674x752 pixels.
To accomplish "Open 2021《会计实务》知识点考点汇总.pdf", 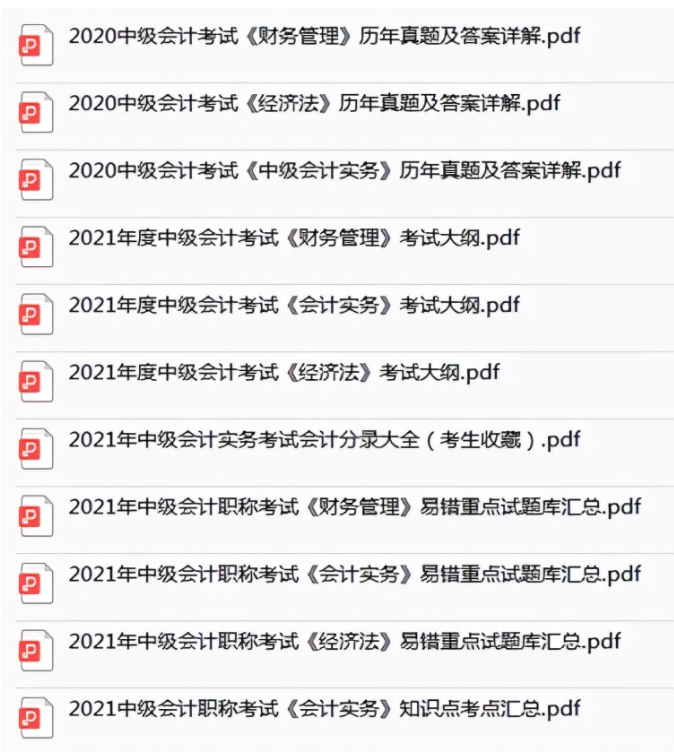I will [324, 709].
